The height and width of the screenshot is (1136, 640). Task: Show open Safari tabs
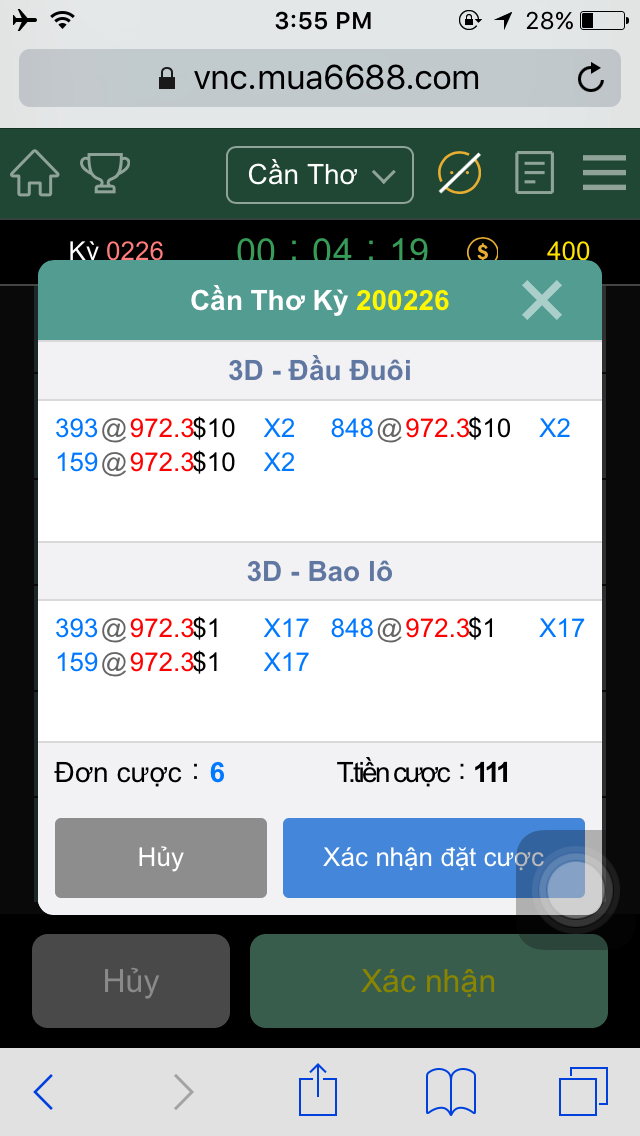tap(583, 1092)
